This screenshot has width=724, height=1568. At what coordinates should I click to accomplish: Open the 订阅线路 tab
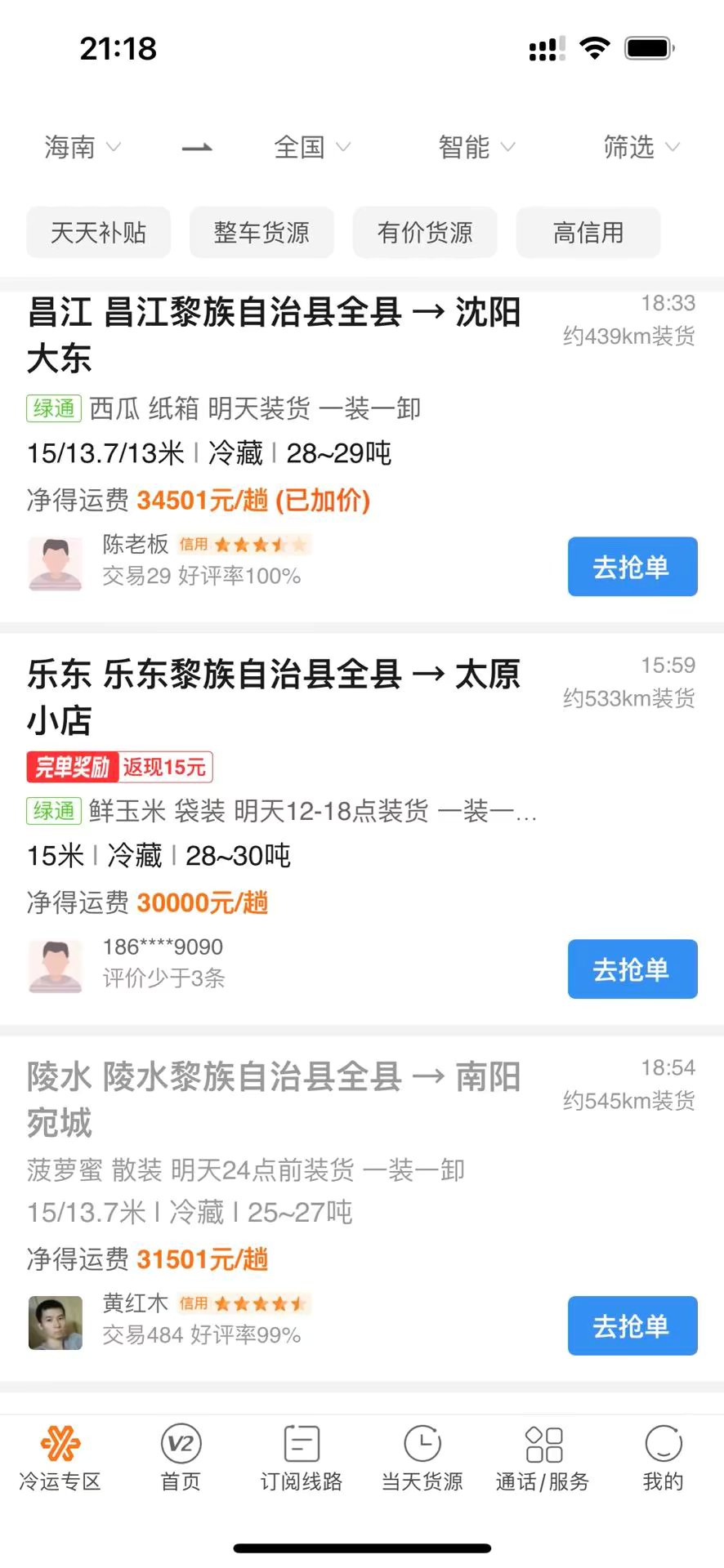tap(301, 1459)
